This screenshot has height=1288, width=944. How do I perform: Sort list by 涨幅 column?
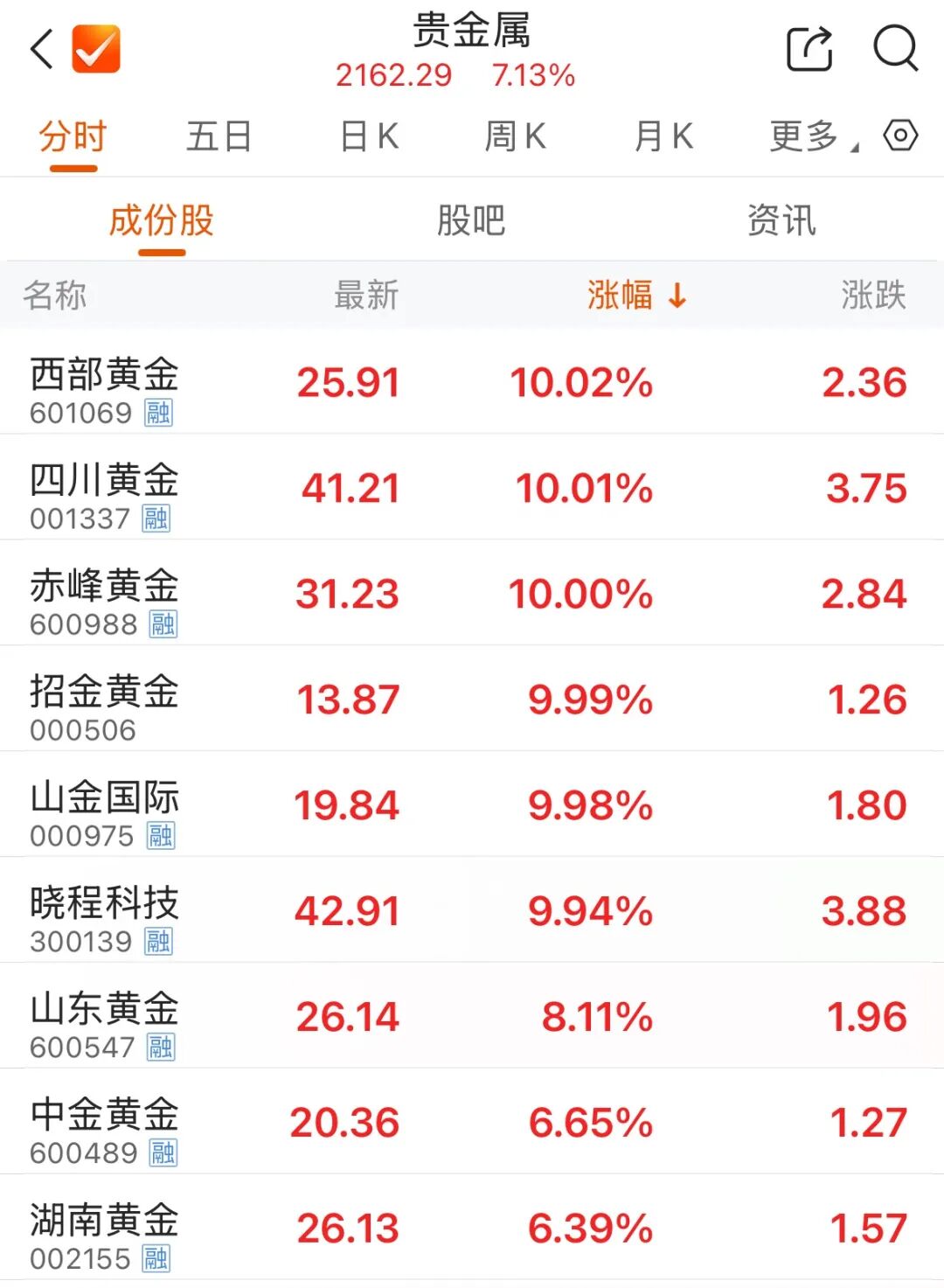[636, 296]
